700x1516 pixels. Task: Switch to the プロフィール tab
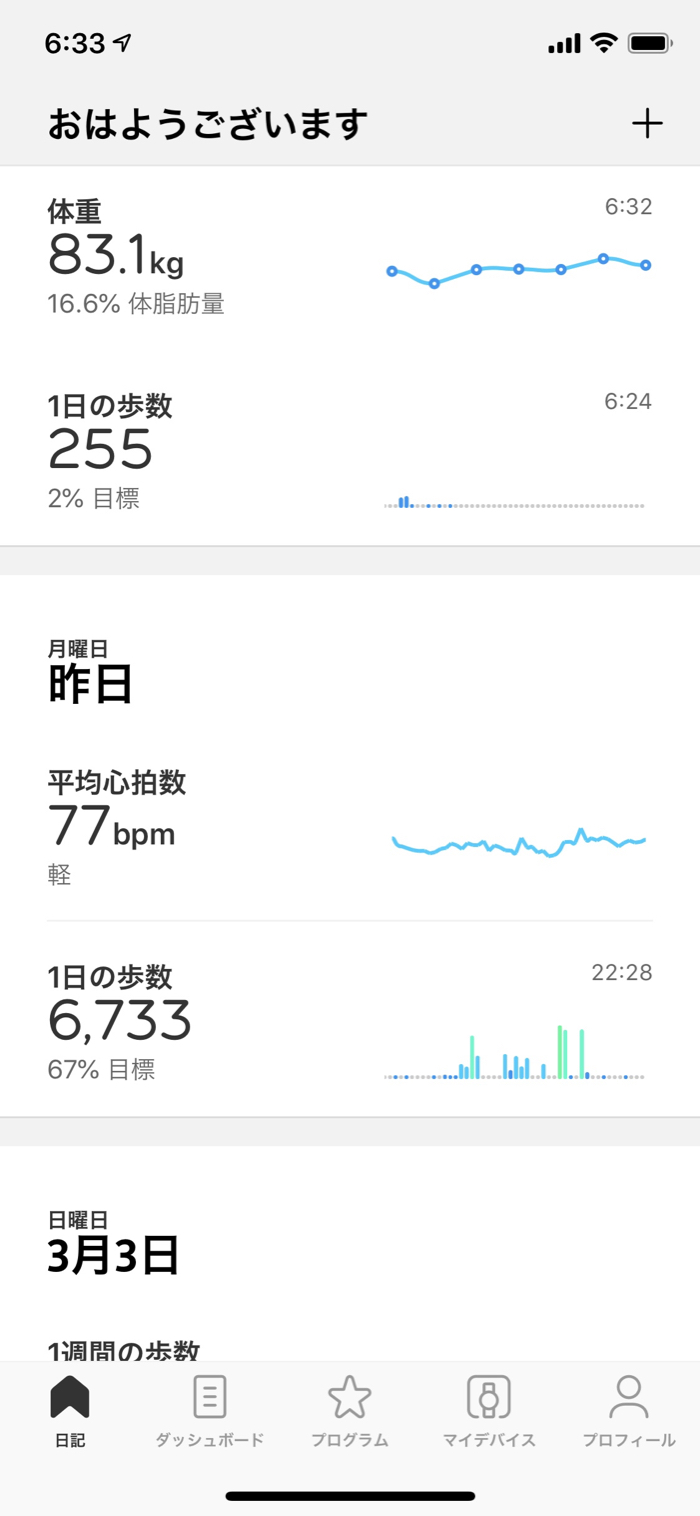(x=629, y=1411)
